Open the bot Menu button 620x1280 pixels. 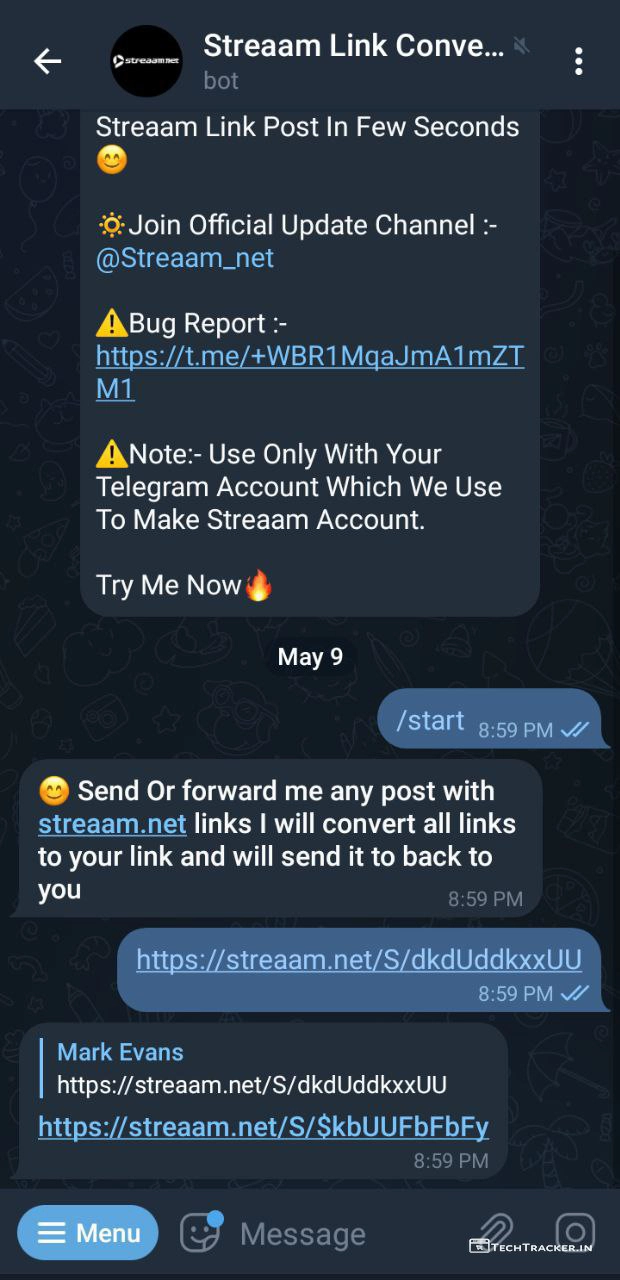pyautogui.click(x=88, y=1233)
